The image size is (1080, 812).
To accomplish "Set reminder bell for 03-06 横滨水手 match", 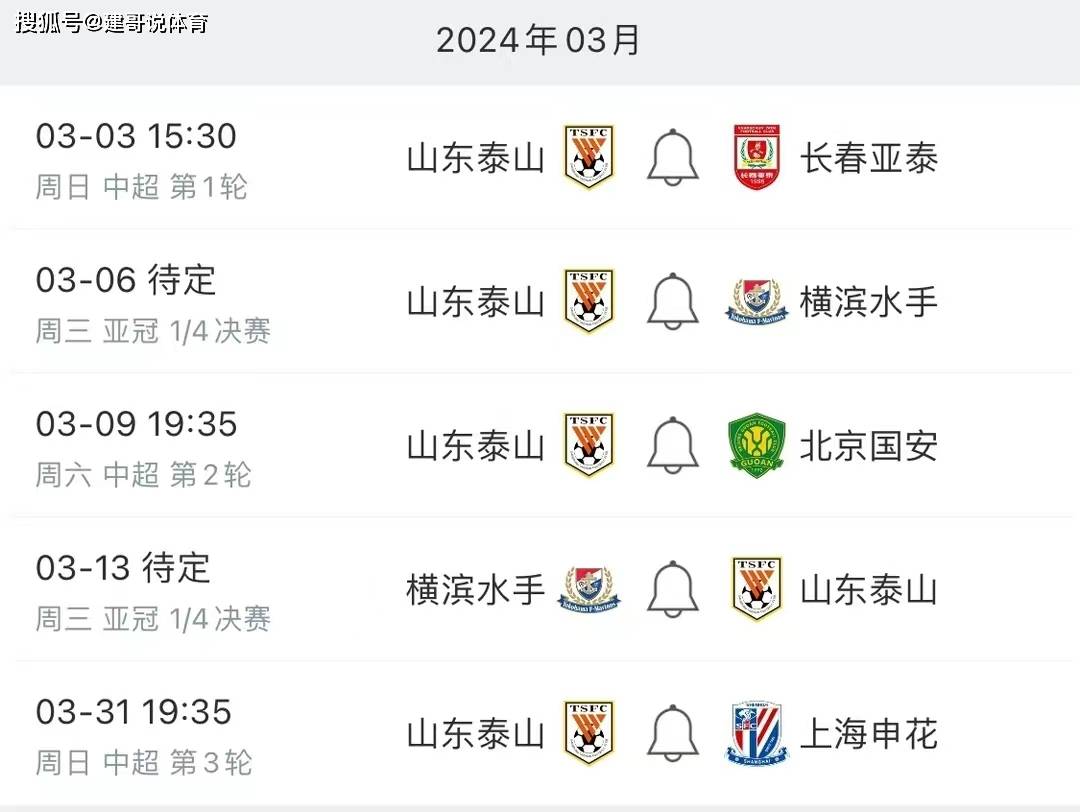I will point(672,301).
